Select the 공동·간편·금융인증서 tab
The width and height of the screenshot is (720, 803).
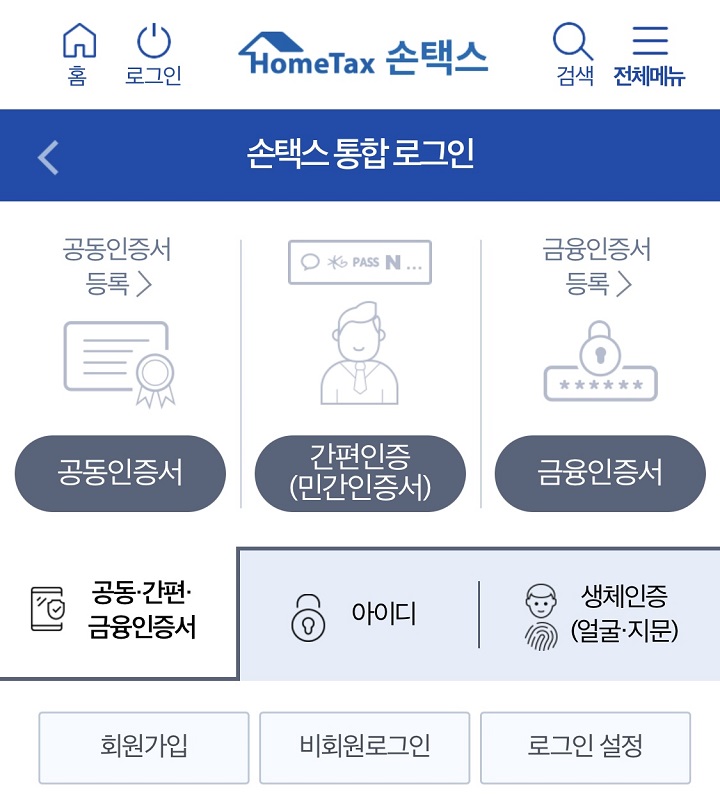118,611
